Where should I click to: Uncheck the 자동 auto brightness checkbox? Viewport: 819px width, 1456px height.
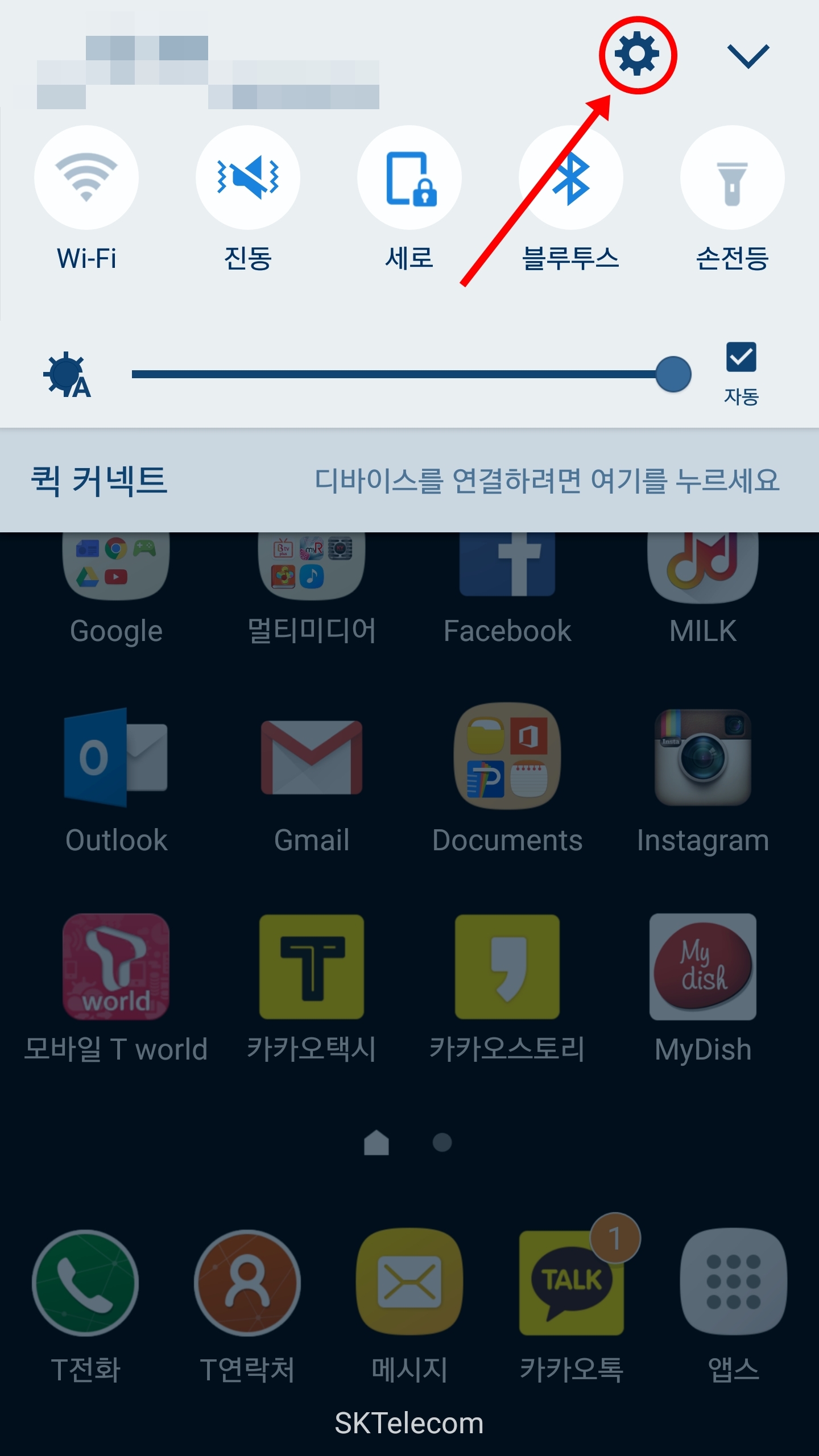tap(741, 357)
